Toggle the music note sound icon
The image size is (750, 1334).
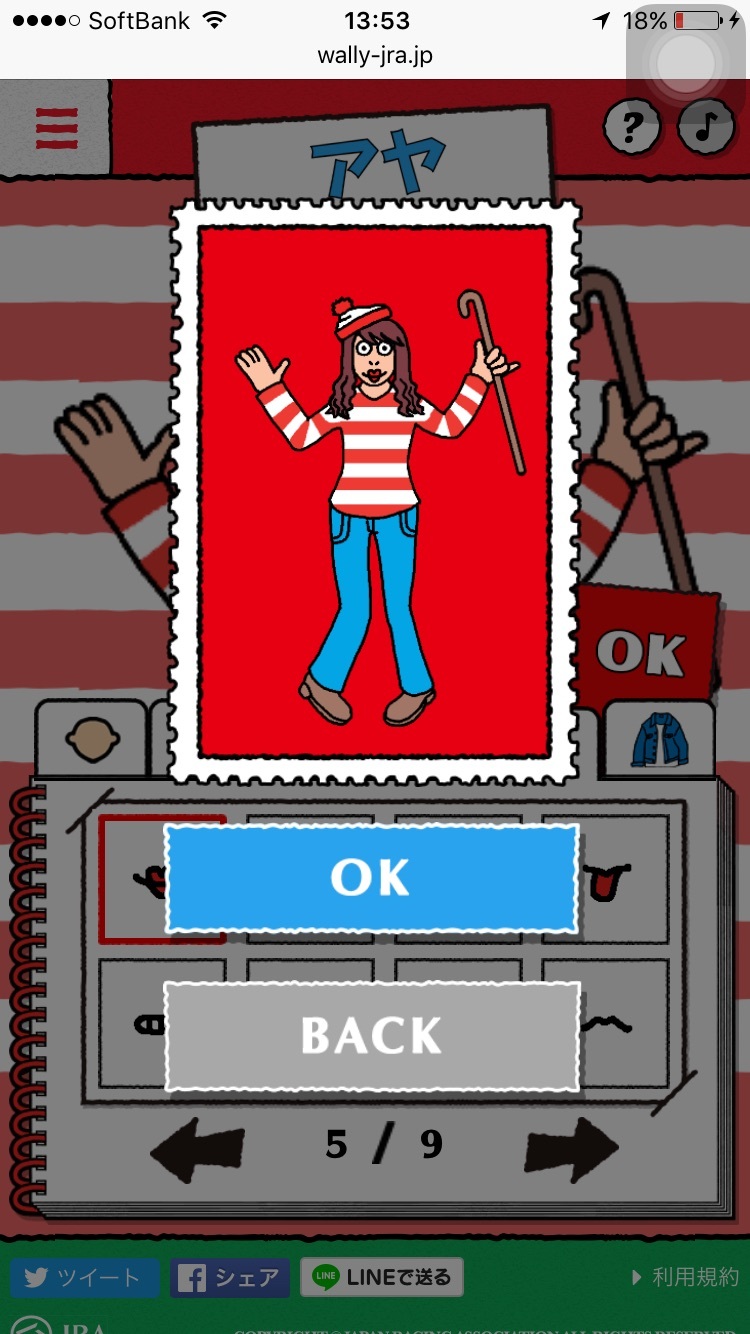pos(706,126)
